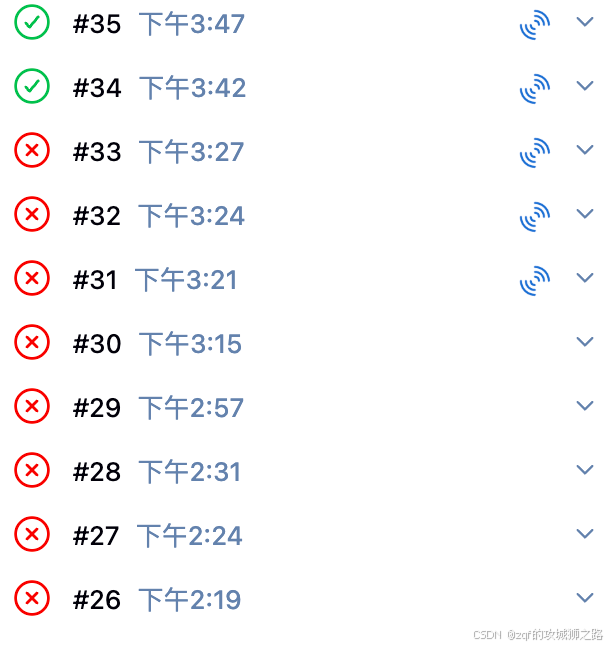The width and height of the screenshot is (608, 646).
Task: View the failed status of build #31
Action: (x=32, y=278)
